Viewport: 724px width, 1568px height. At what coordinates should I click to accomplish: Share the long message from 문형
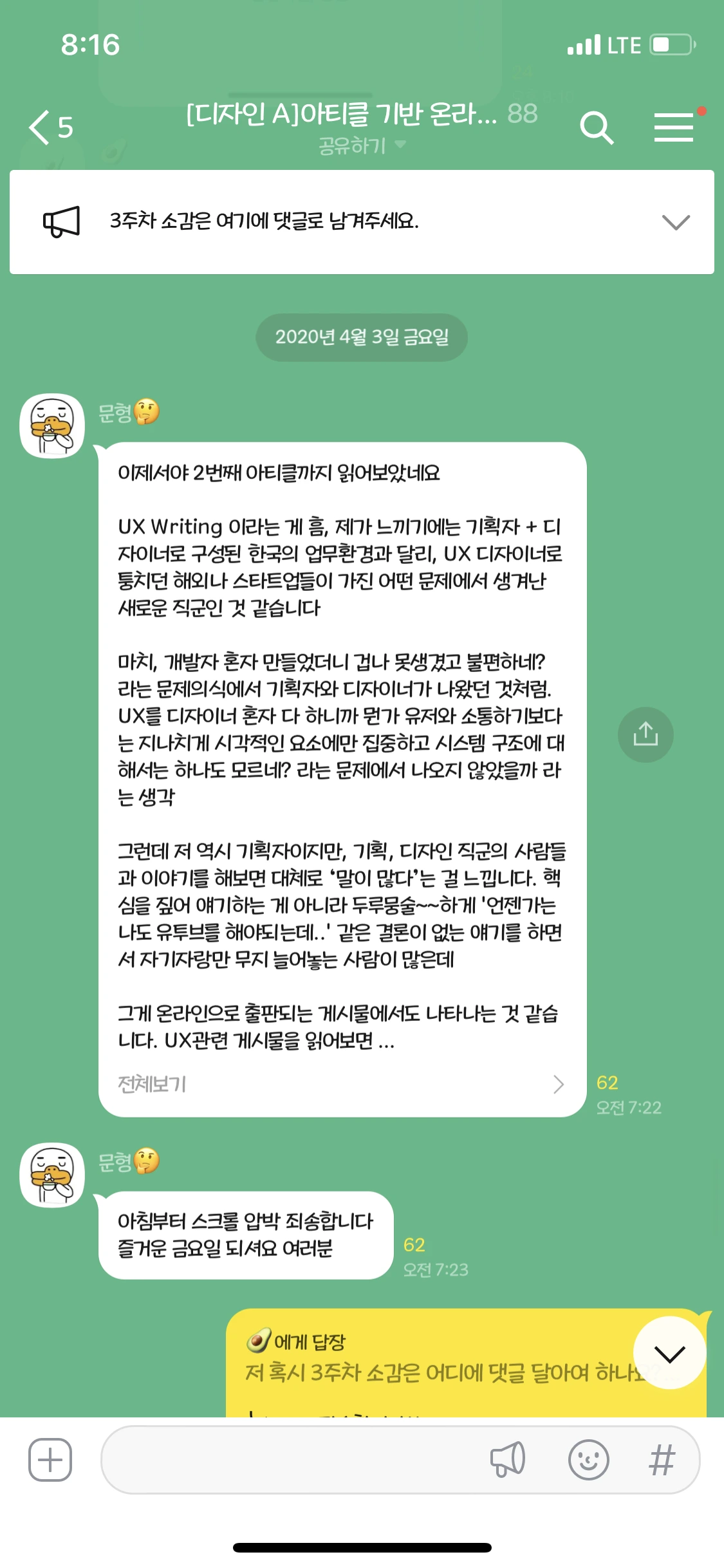(645, 734)
